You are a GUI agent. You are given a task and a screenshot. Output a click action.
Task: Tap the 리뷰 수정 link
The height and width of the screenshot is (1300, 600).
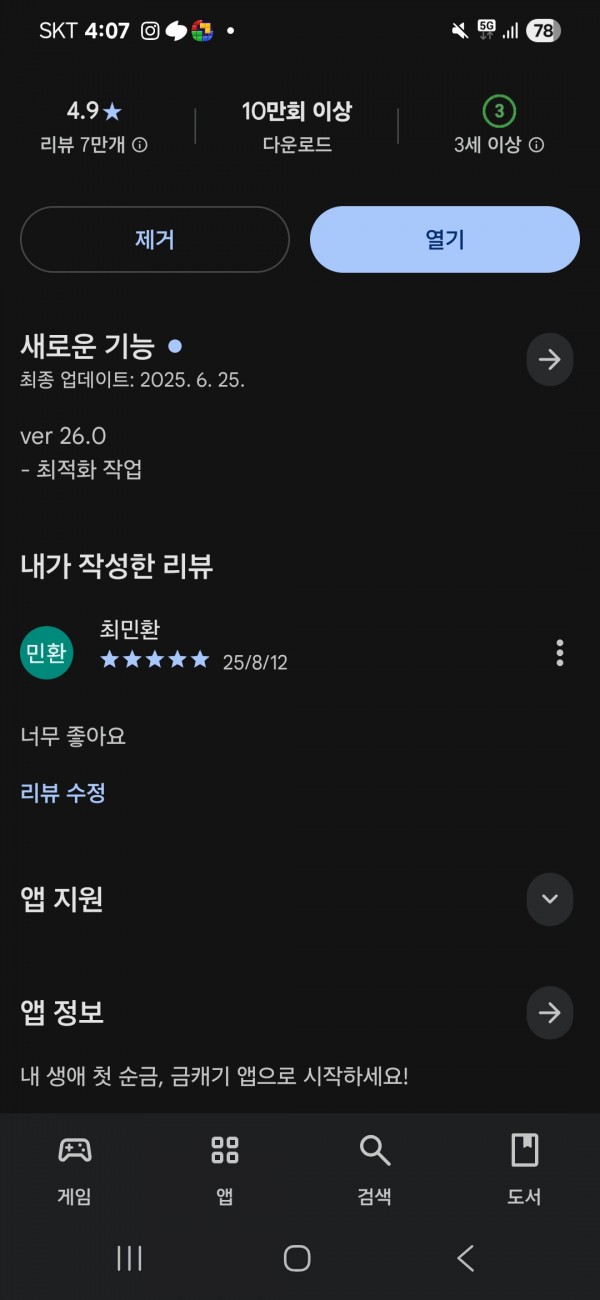[x=63, y=793]
